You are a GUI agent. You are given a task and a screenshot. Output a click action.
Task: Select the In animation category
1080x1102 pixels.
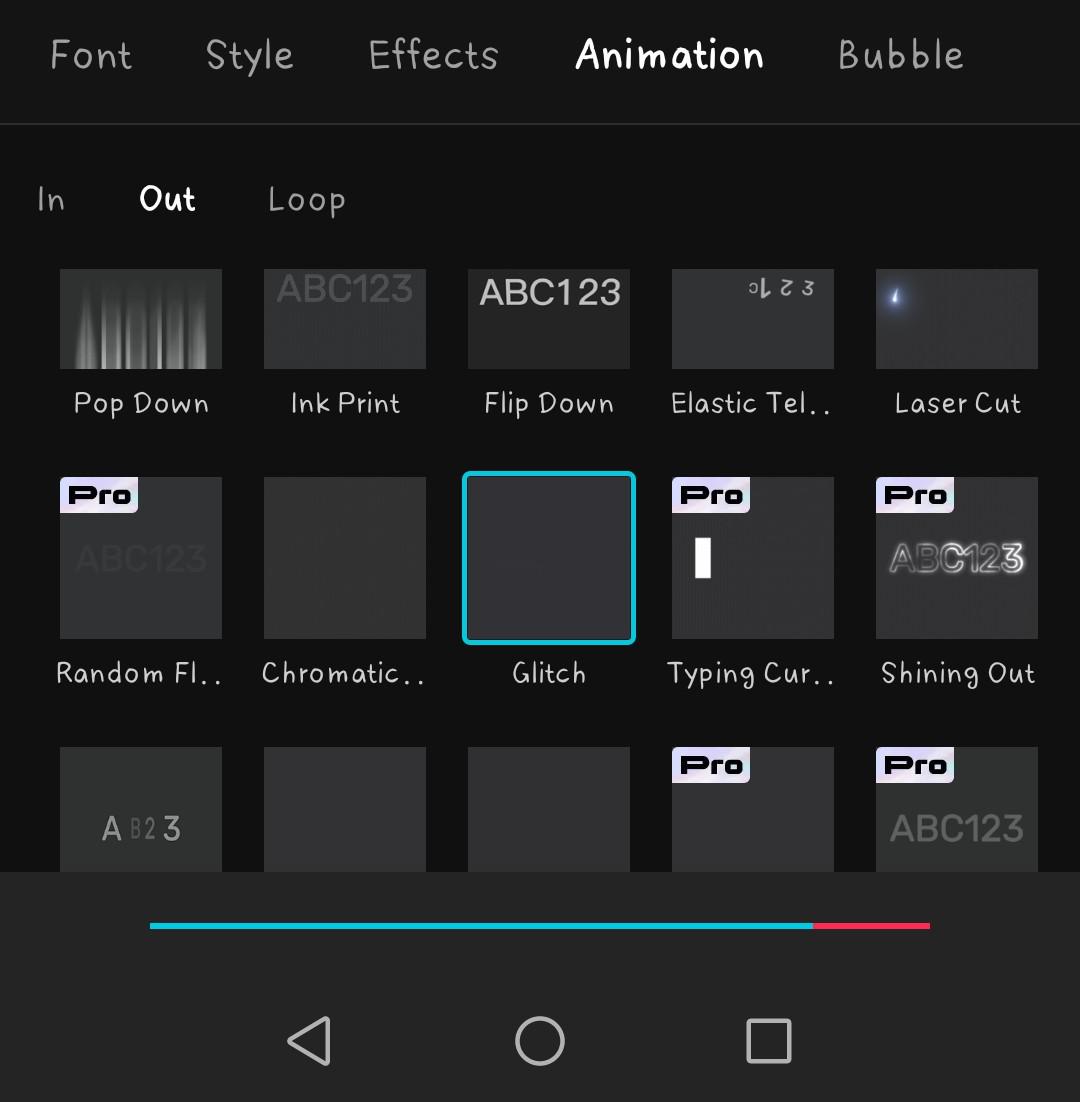[x=51, y=199]
